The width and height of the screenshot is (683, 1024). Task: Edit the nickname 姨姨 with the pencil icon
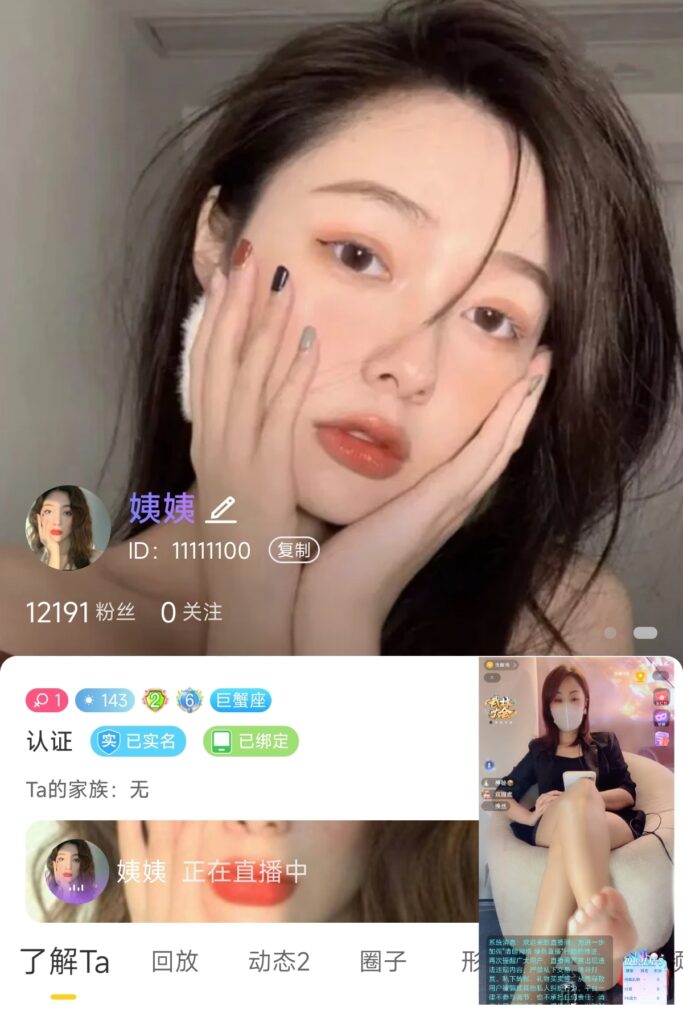coord(221,510)
